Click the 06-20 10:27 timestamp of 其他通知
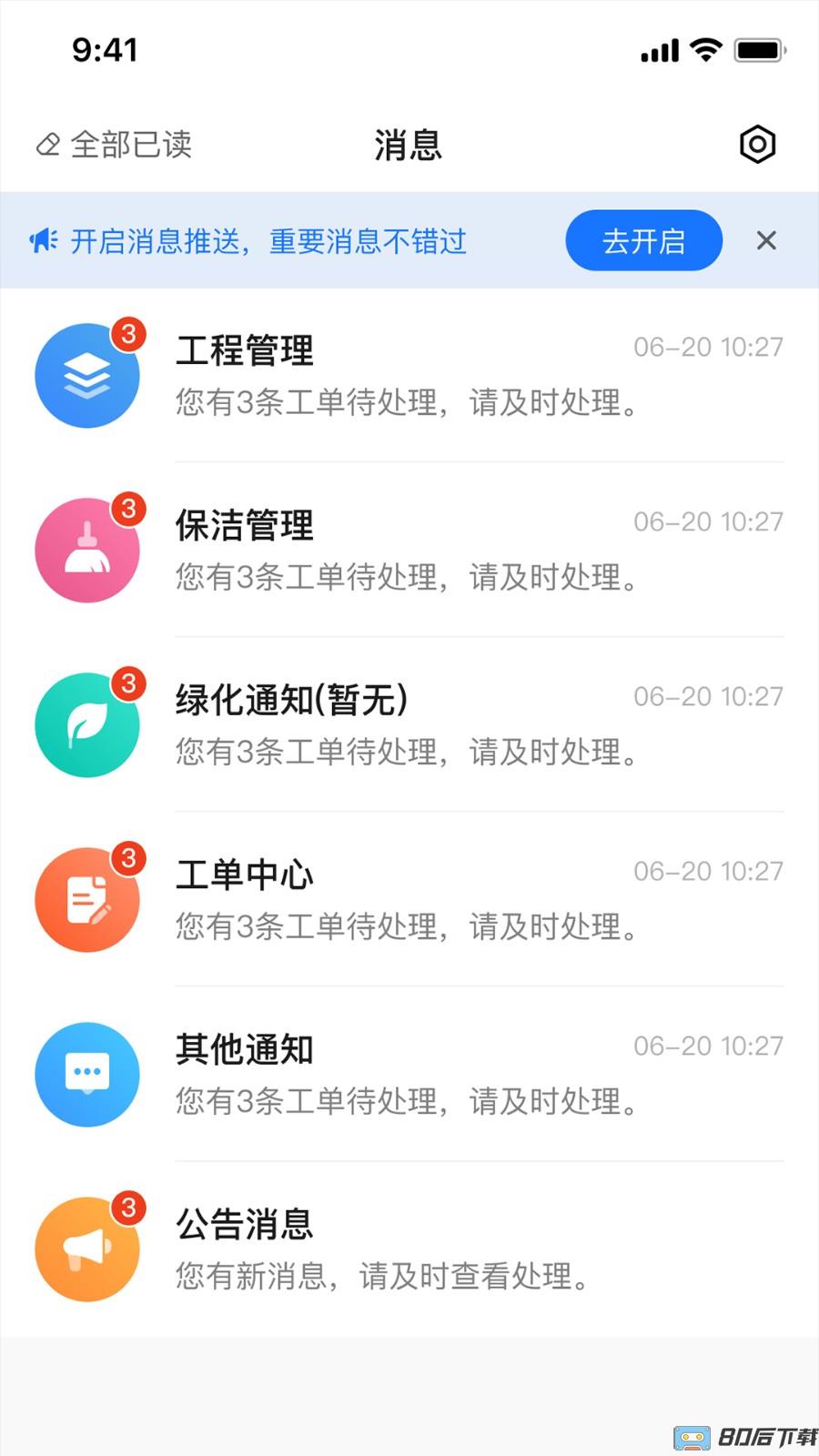The image size is (819, 1456). pyautogui.click(x=708, y=1046)
